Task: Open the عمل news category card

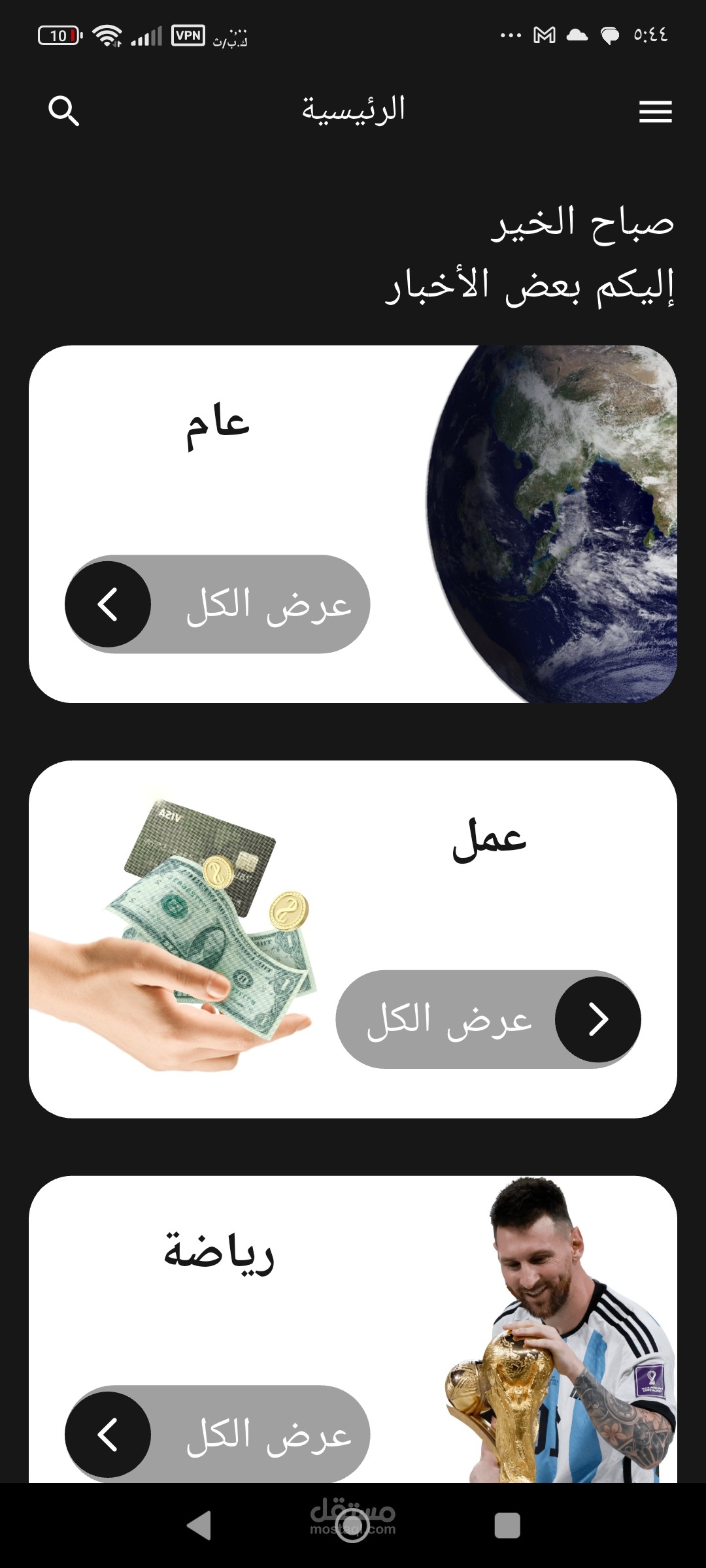Action: [x=353, y=939]
